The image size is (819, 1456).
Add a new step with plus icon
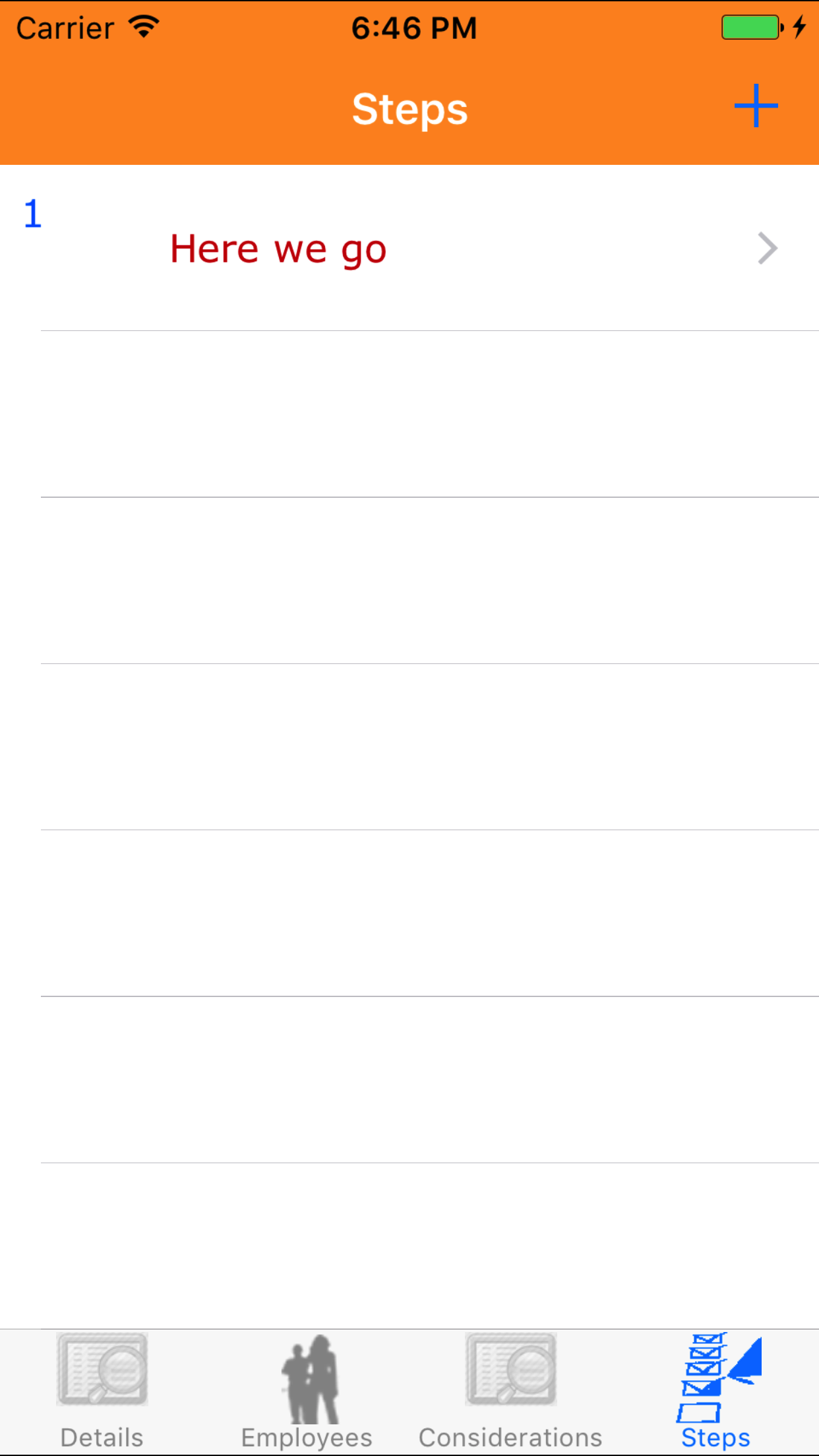tap(756, 106)
